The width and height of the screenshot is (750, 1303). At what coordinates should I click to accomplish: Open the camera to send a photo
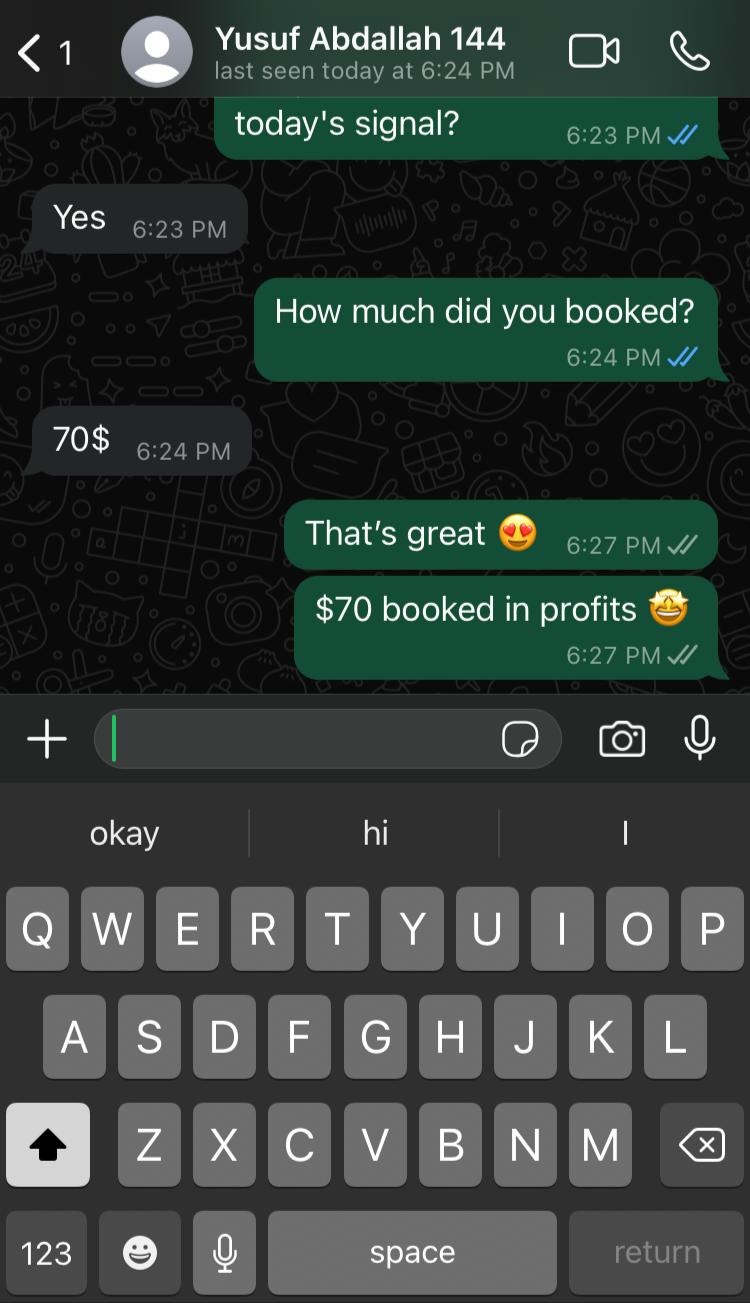pyautogui.click(x=621, y=740)
